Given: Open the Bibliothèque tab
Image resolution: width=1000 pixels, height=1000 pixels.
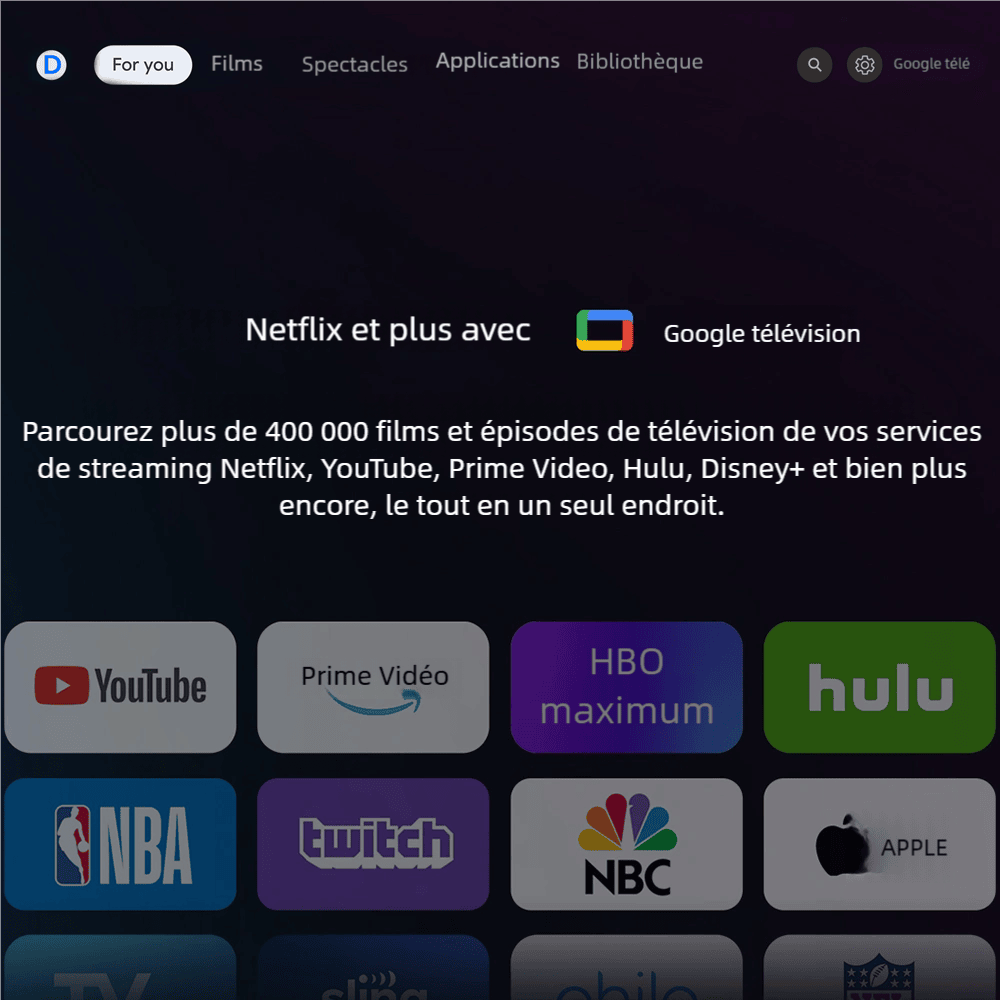Looking at the screenshot, I should (640, 62).
